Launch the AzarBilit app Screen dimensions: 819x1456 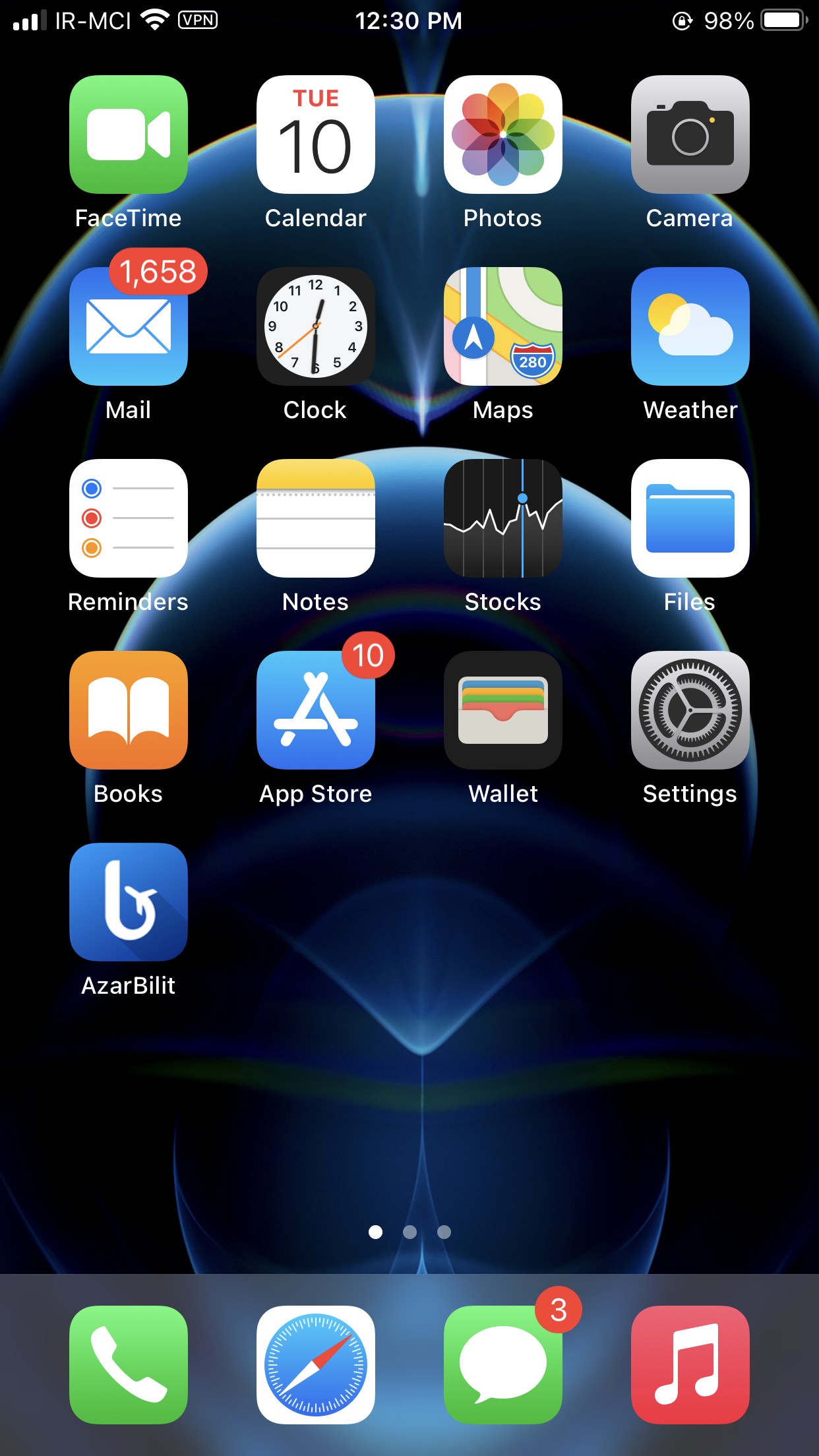coord(129,902)
